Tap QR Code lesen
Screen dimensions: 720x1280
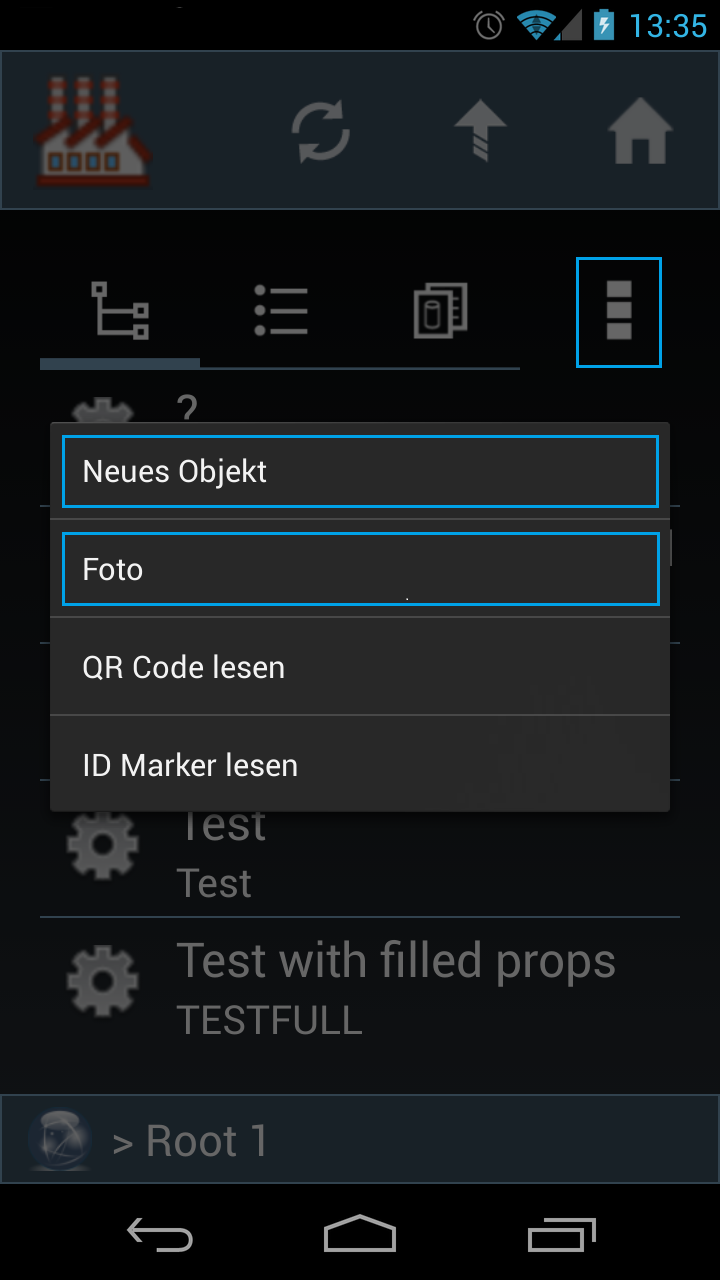coord(360,667)
